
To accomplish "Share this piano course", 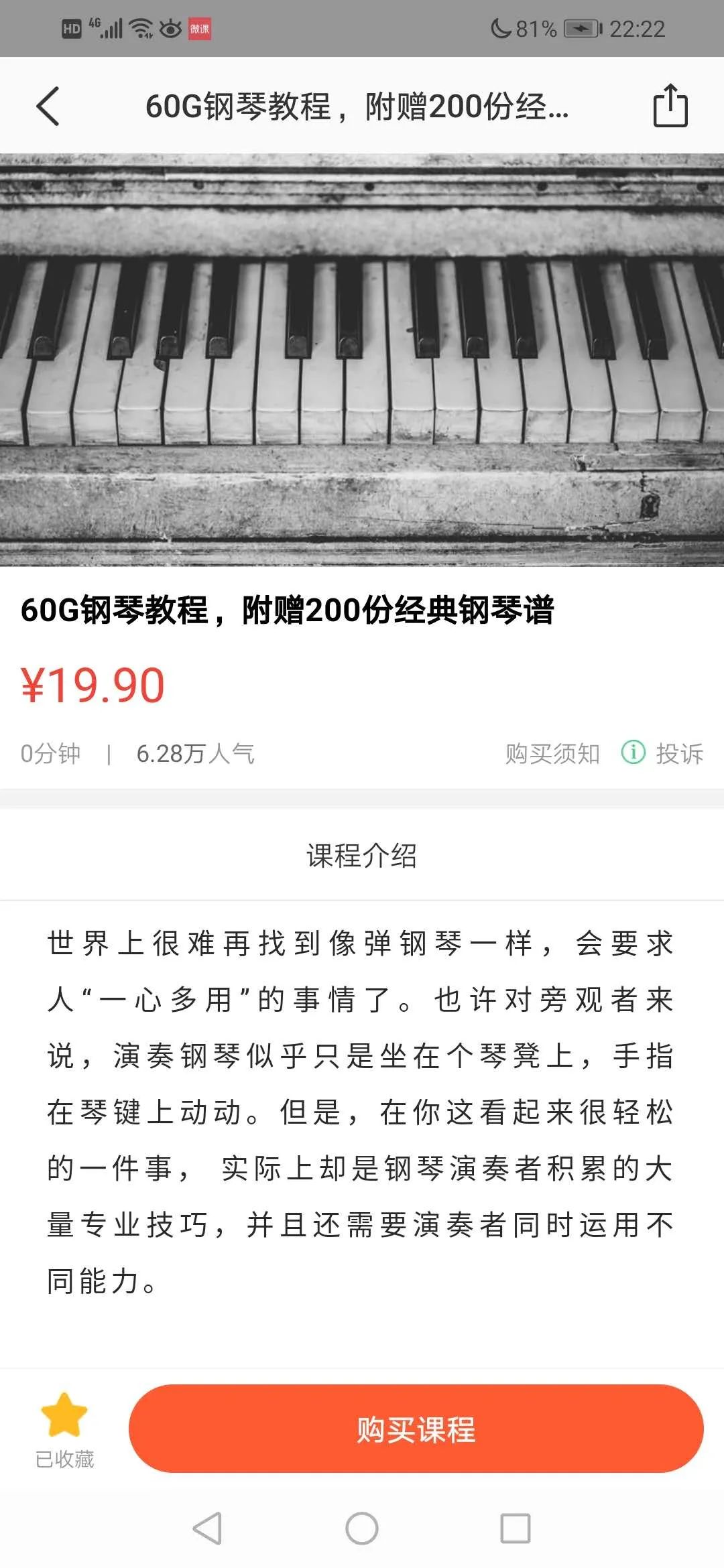I will coord(670,106).
